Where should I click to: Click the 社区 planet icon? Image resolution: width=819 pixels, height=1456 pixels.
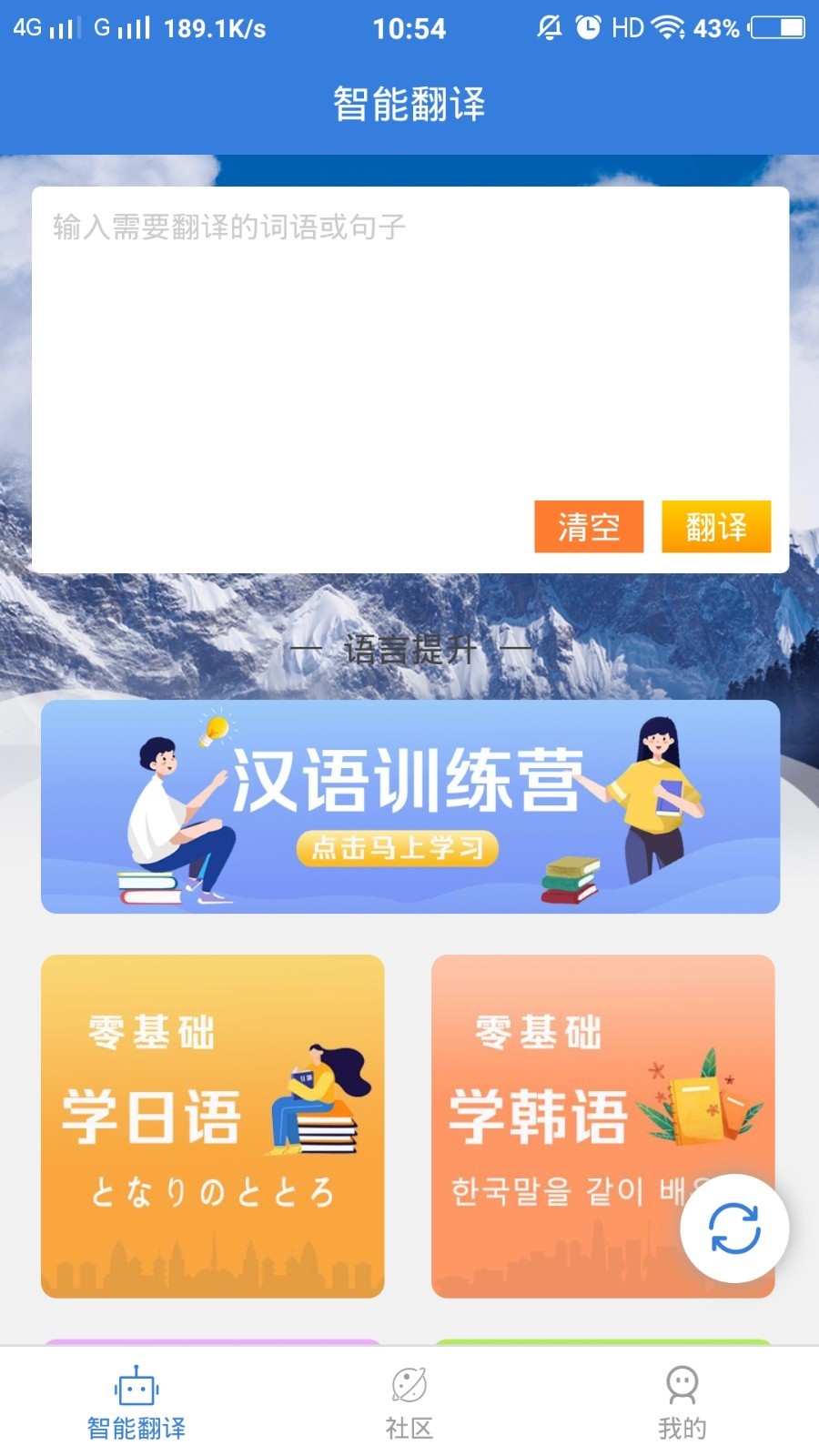(409, 1386)
